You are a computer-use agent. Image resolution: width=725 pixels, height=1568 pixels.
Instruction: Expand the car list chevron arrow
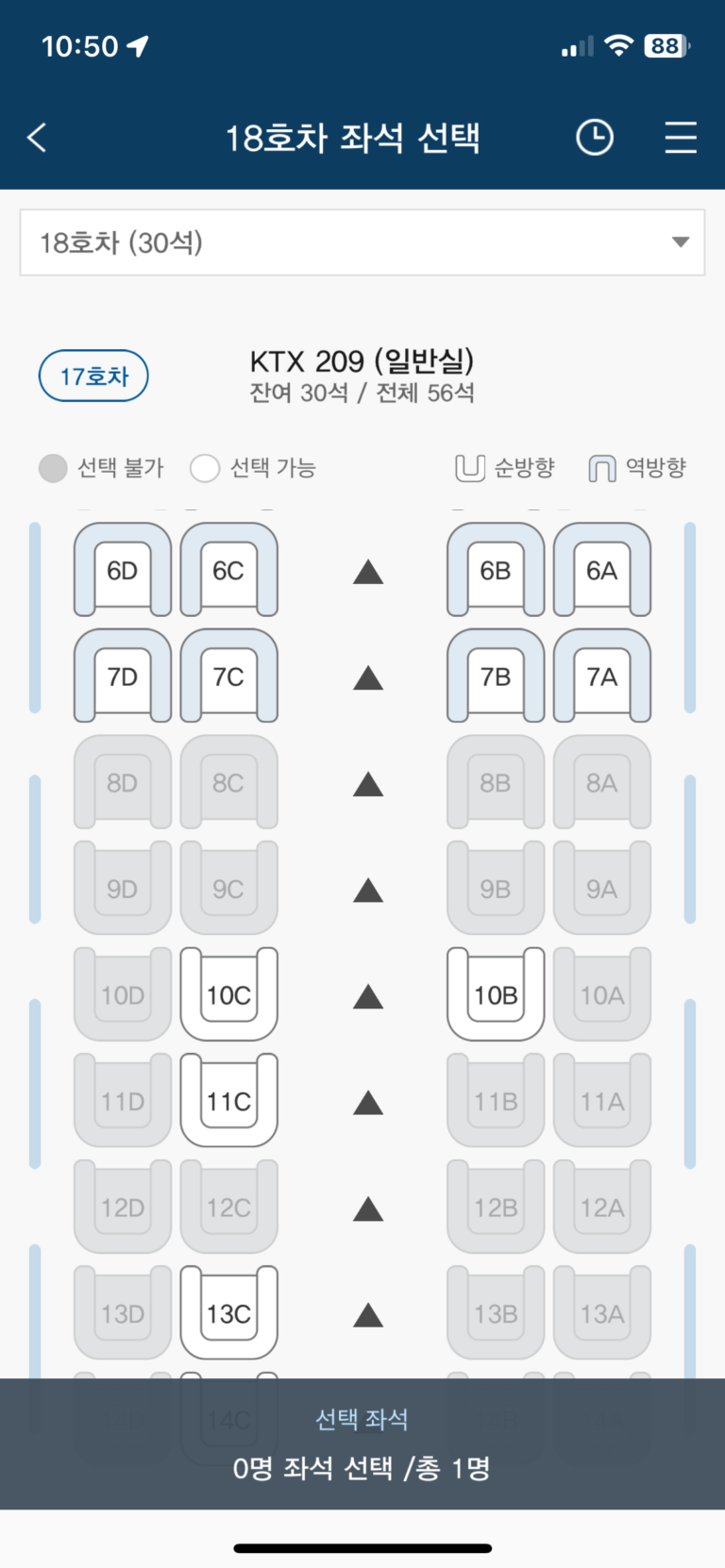pyautogui.click(x=679, y=242)
